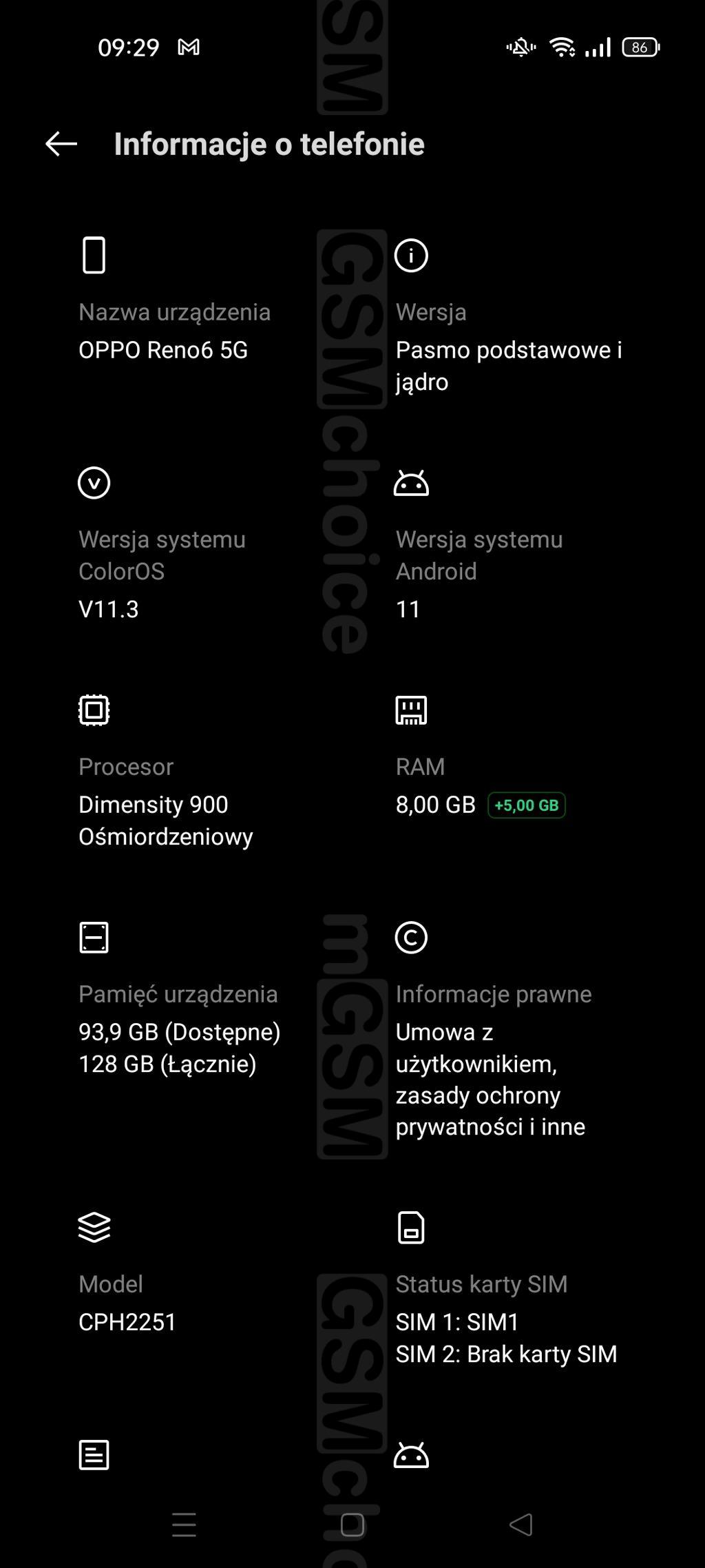Go to the home screen
The image size is (705, 1568).
[x=352, y=1525]
